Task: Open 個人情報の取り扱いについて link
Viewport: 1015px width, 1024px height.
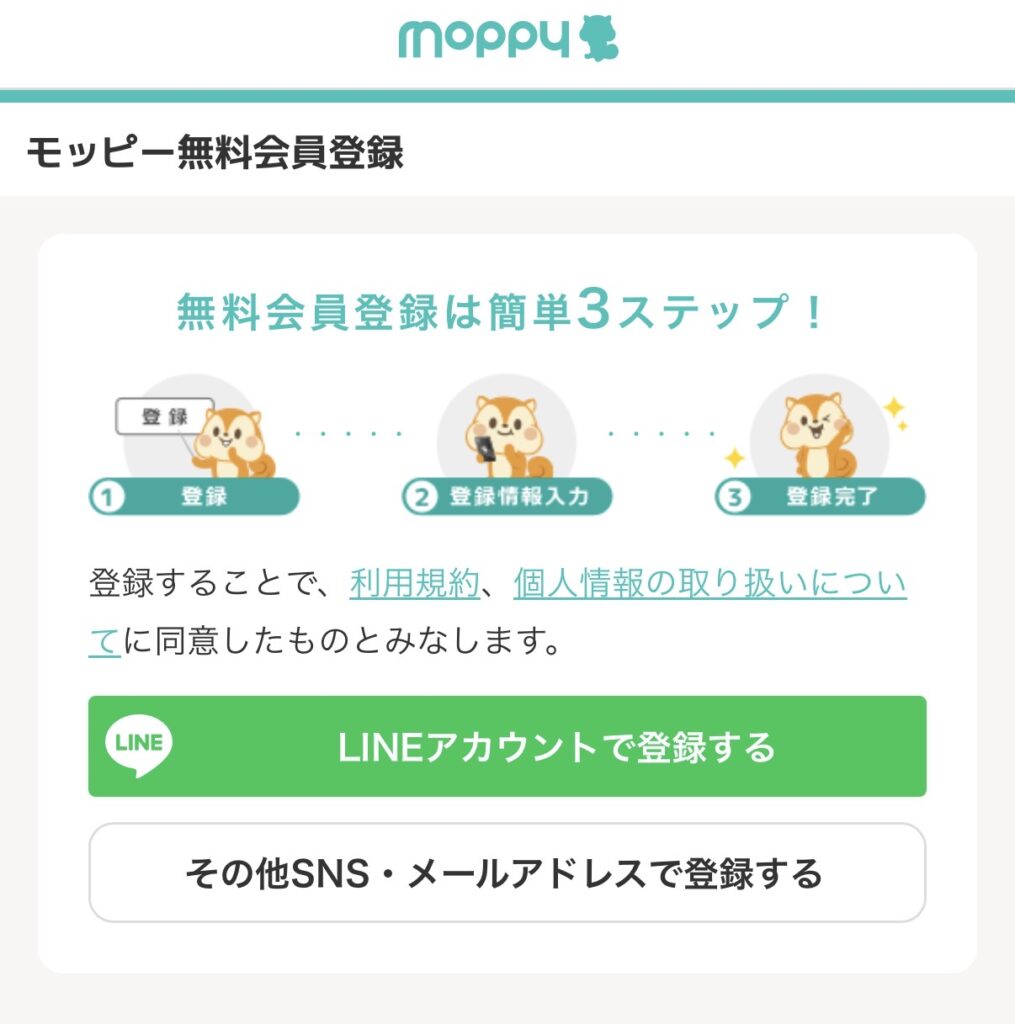Action: (709, 583)
